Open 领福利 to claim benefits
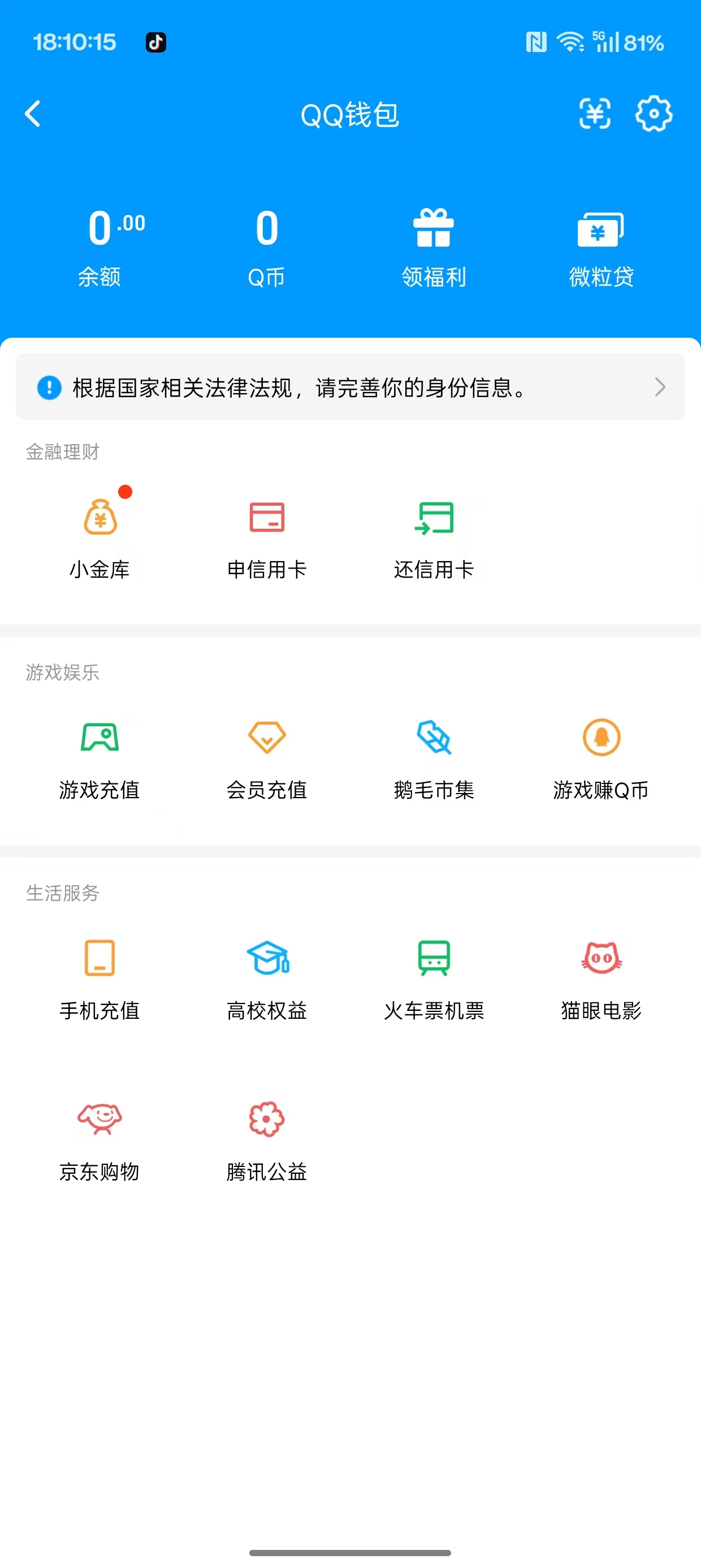 click(x=432, y=247)
